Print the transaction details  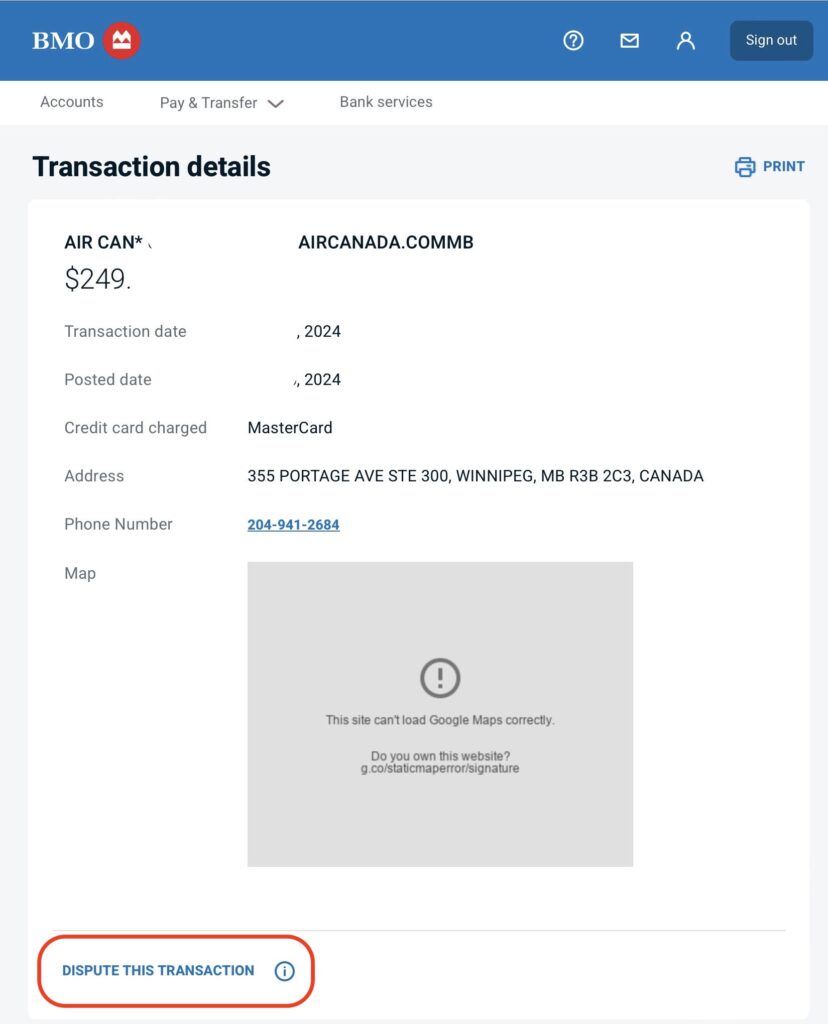770,167
